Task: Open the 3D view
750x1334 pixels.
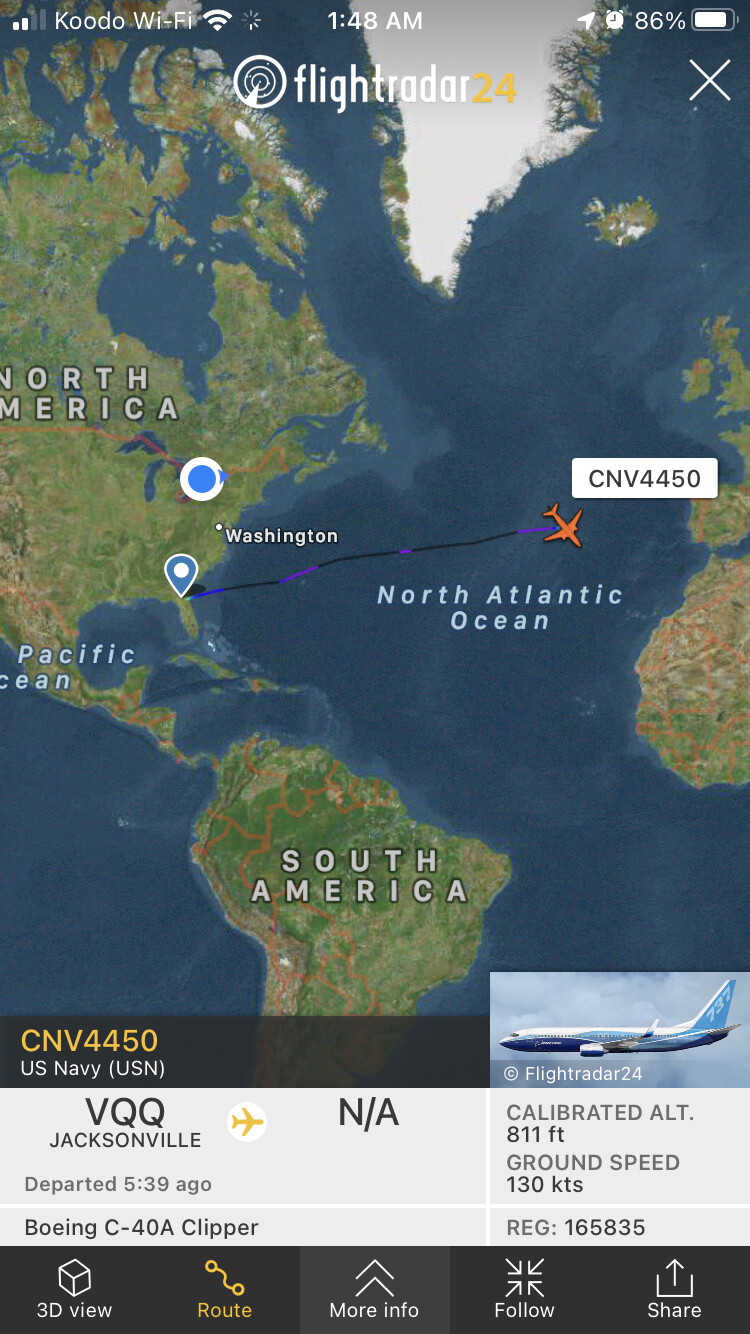Action: (x=74, y=1290)
